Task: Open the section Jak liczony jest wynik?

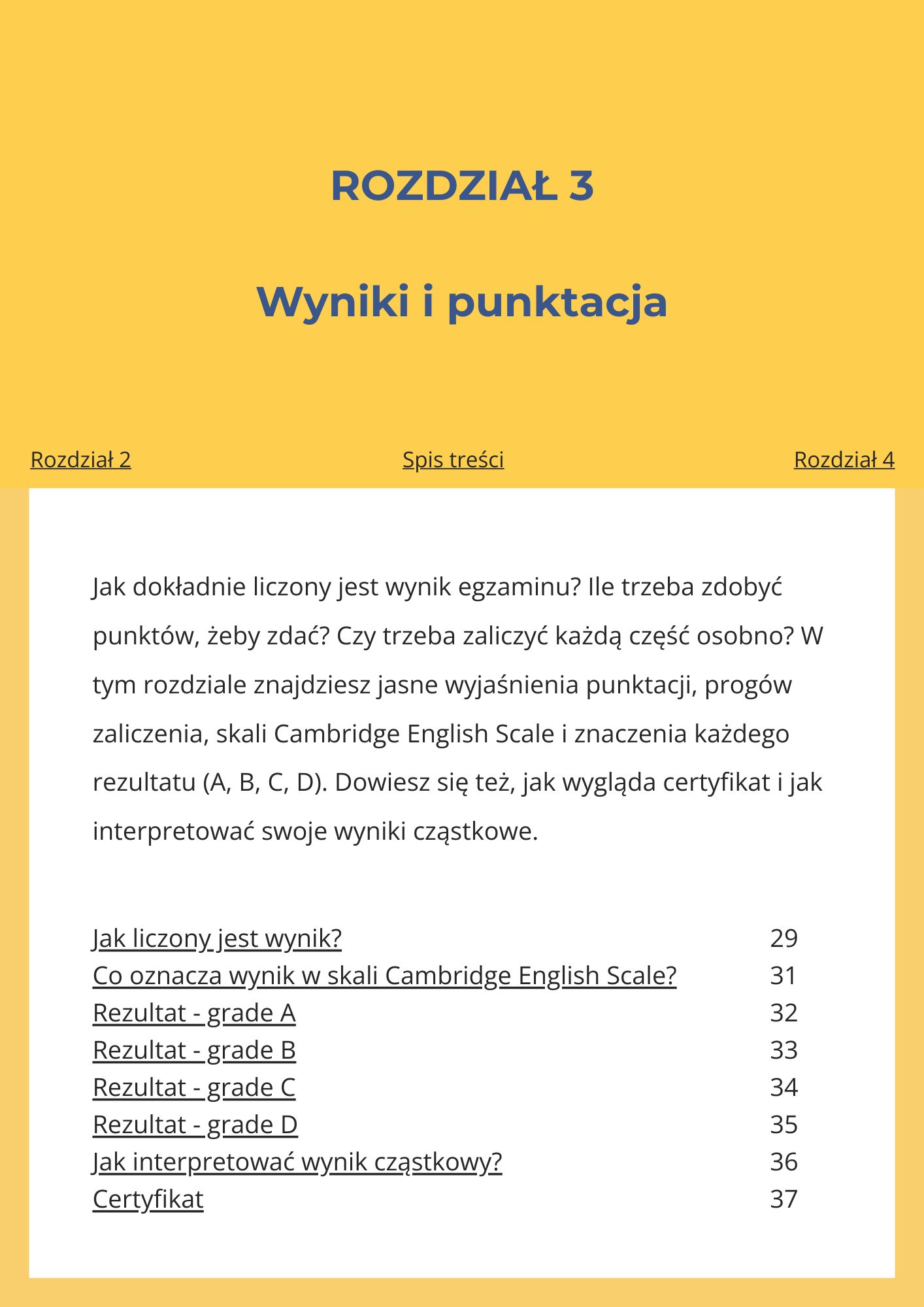Action: click(x=217, y=938)
